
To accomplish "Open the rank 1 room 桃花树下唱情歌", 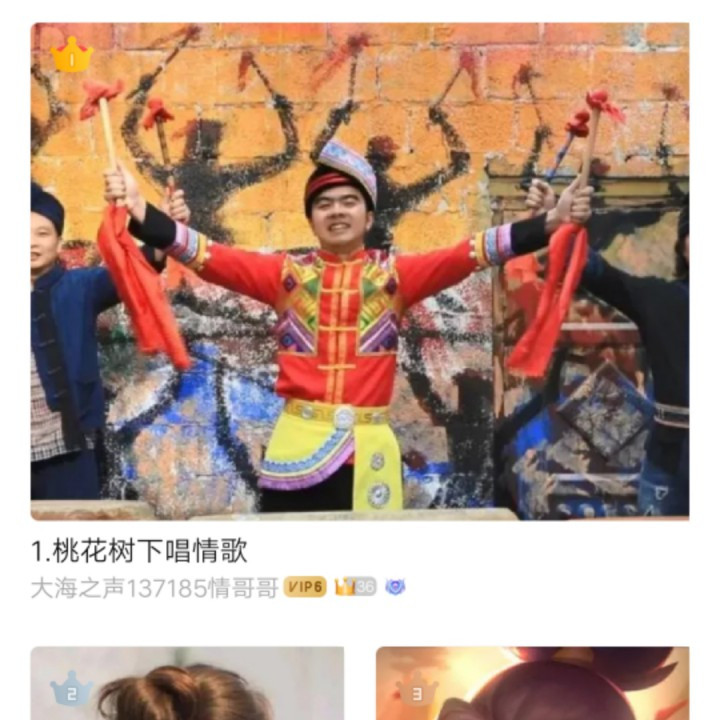I will [359, 272].
